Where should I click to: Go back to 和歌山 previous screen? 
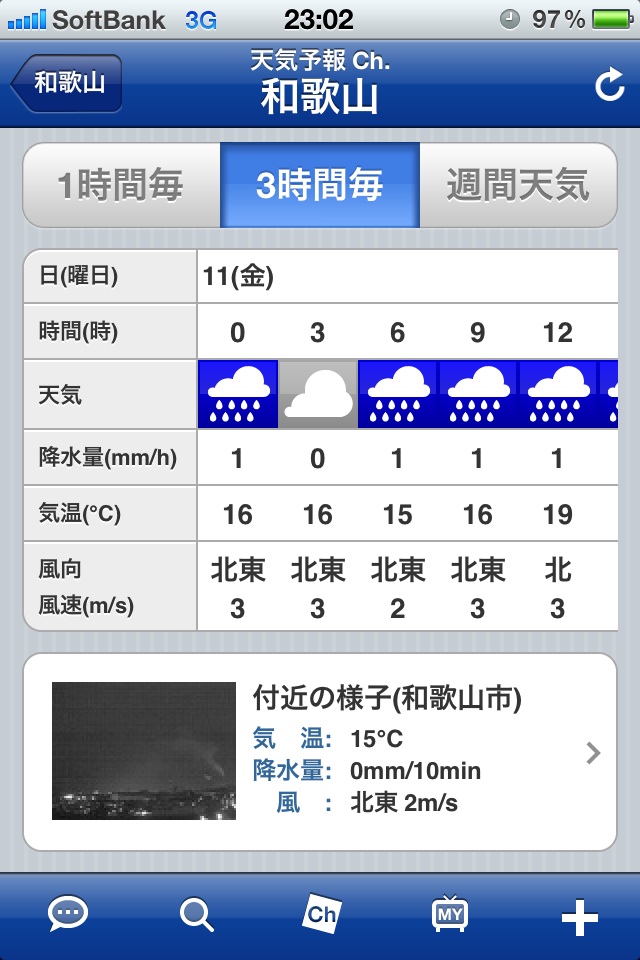click(x=66, y=83)
